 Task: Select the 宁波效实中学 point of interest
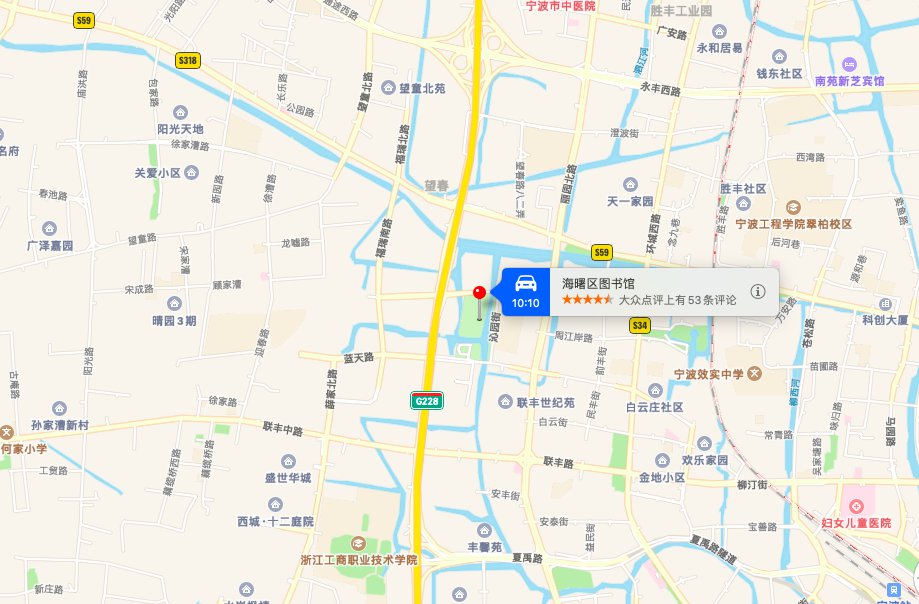coord(754,373)
